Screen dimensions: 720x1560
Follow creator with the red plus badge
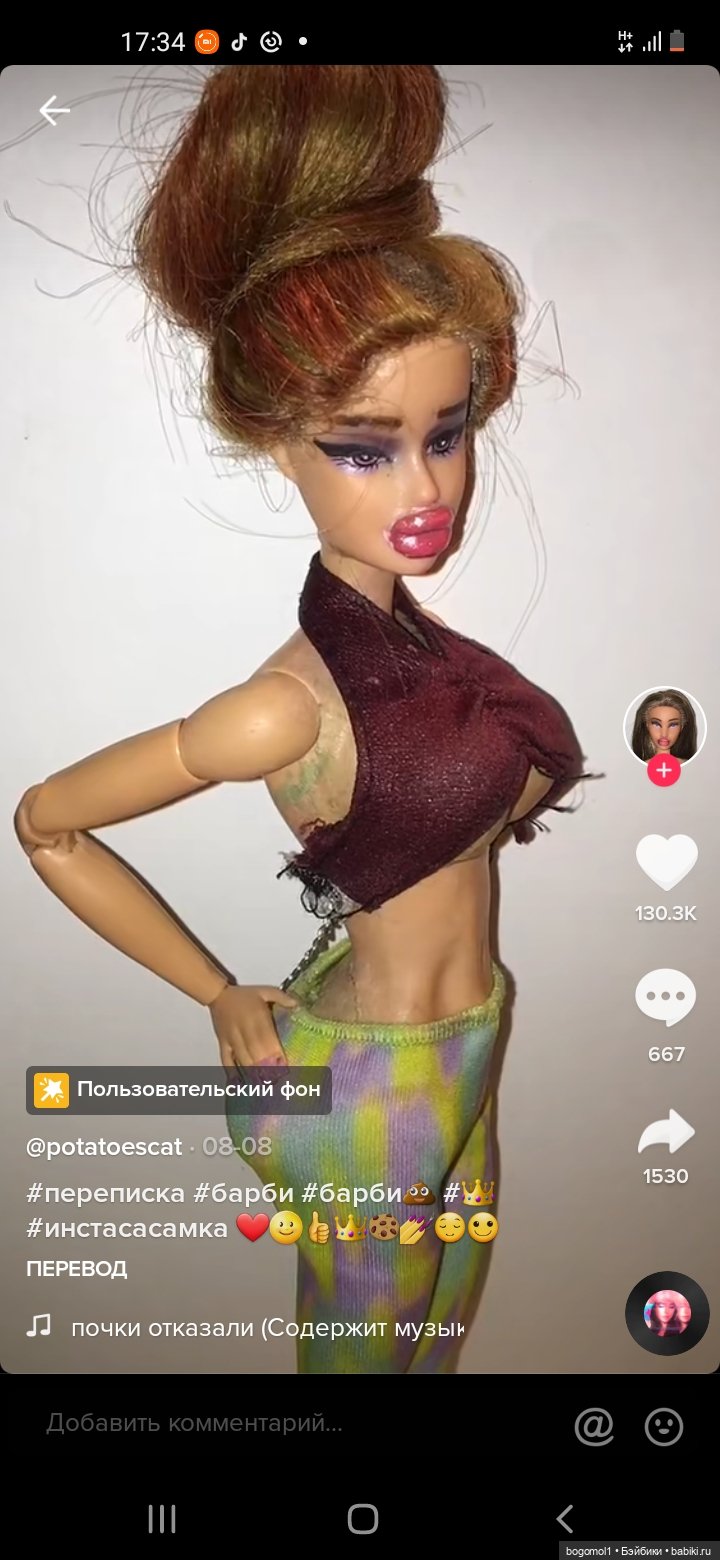click(665, 771)
